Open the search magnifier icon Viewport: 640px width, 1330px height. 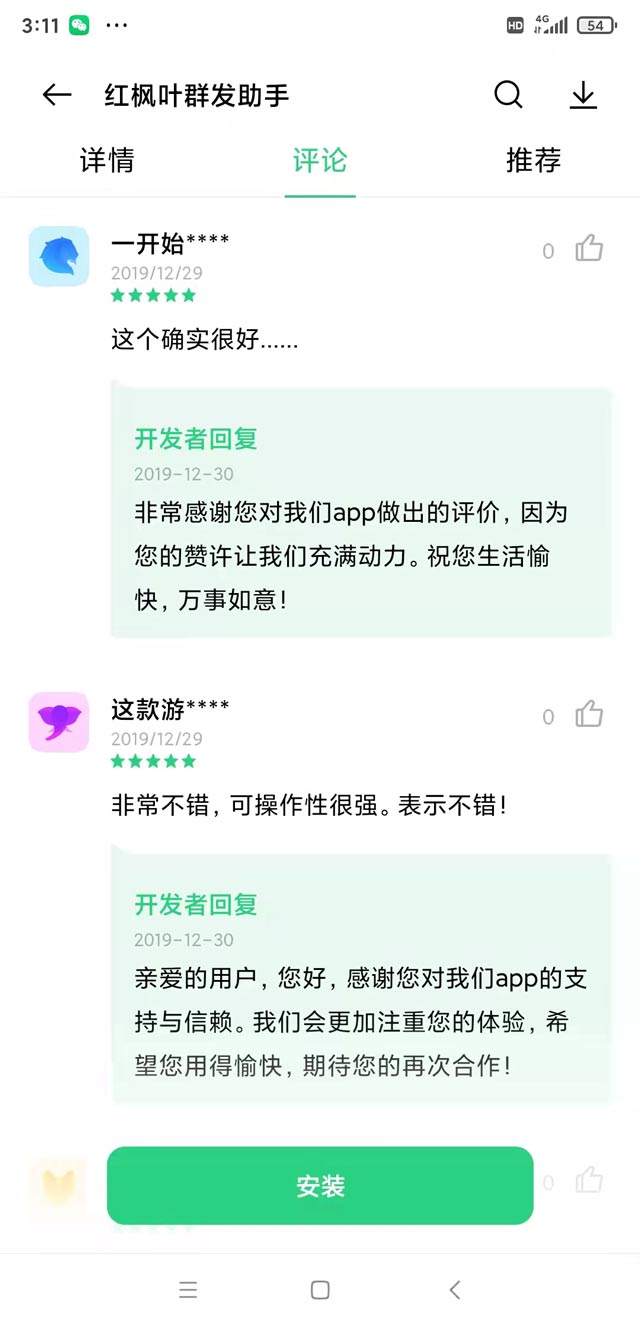click(x=508, y=95)
